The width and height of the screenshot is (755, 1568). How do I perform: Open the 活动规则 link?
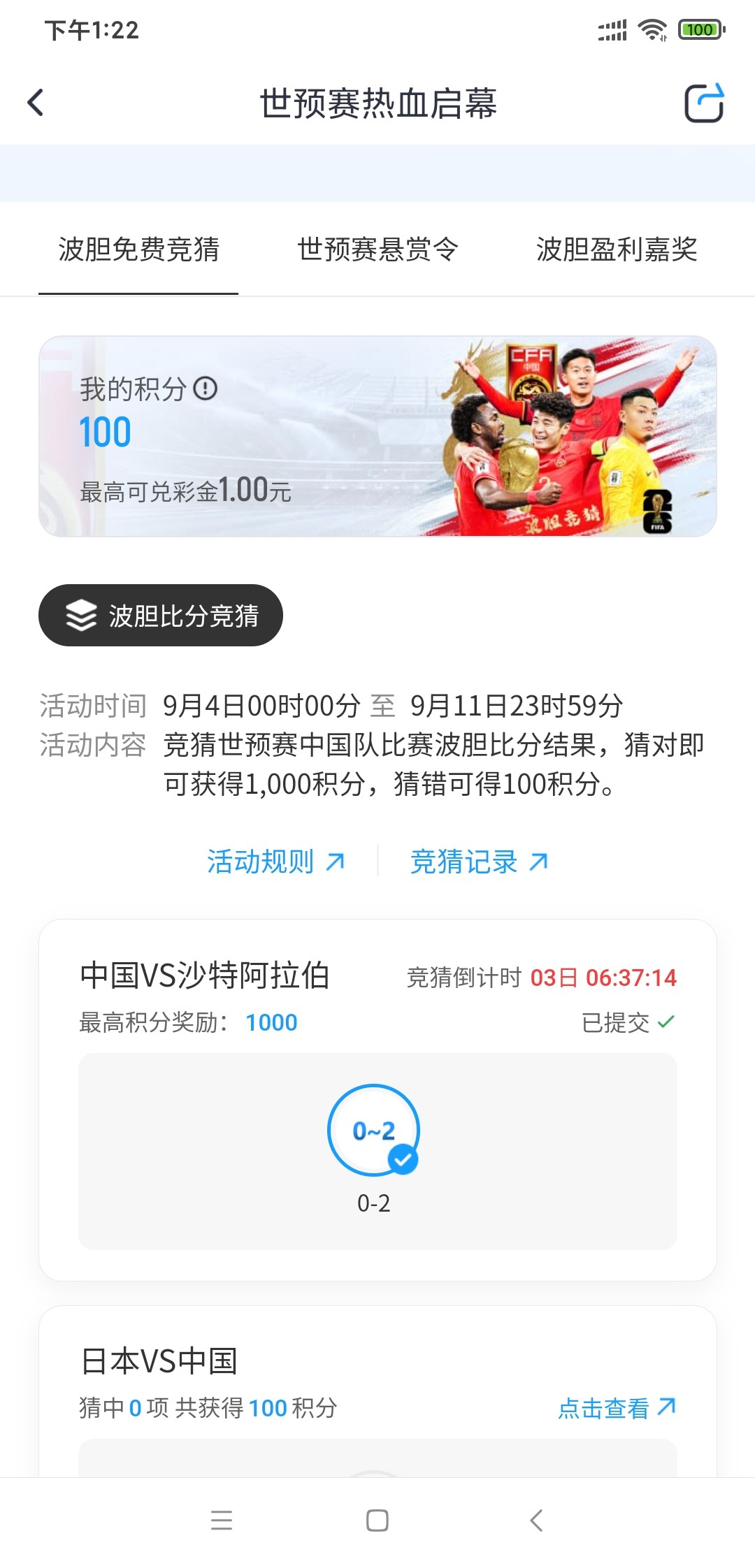[x=275, y=862]
